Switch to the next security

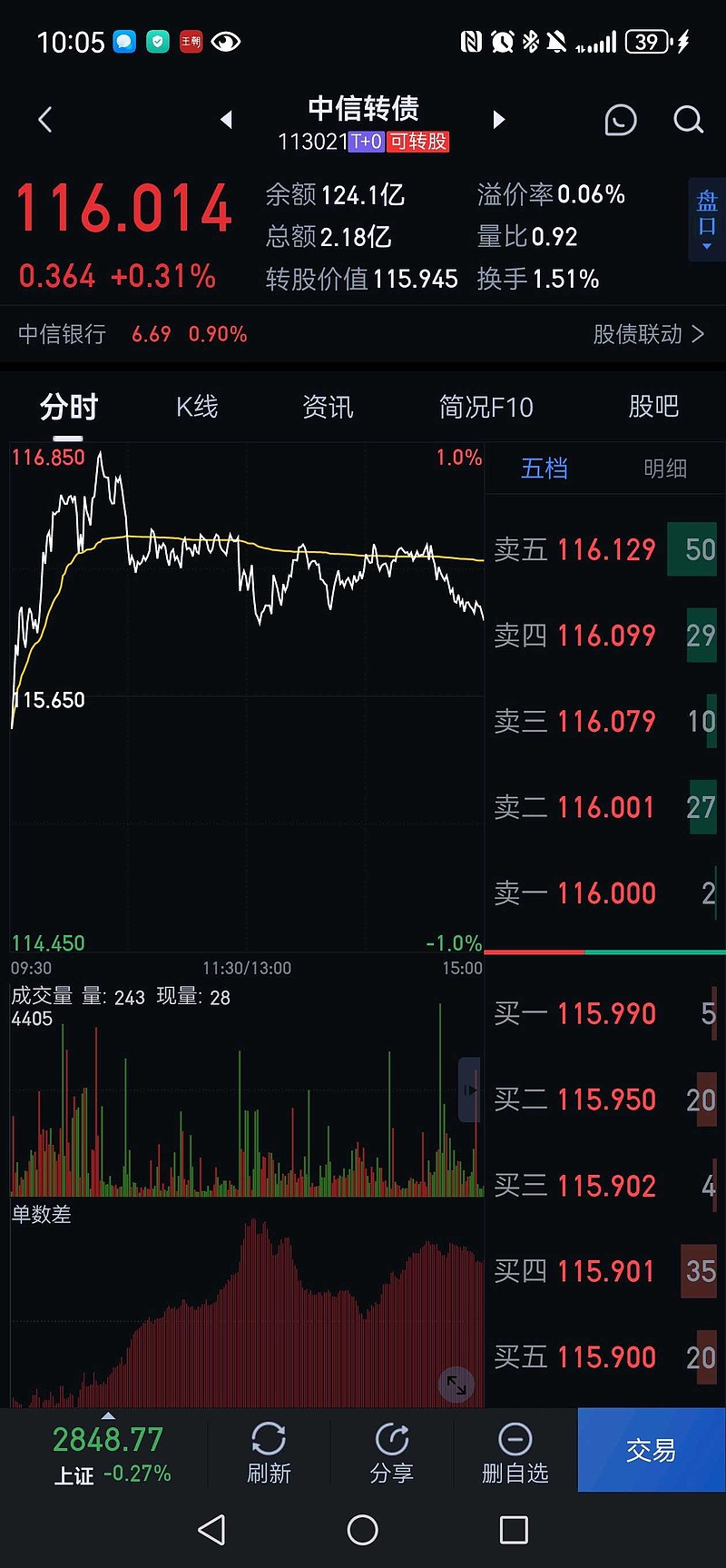tap(498, 120)
